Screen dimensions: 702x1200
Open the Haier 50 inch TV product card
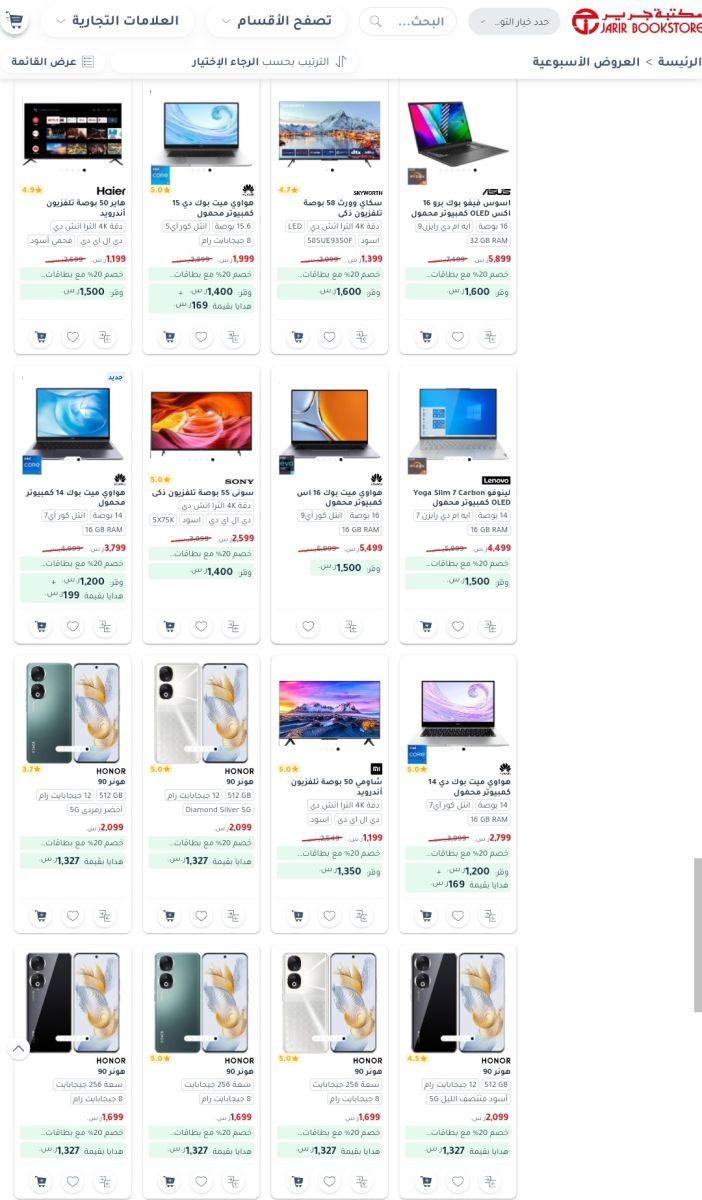[x=73, y=133]
